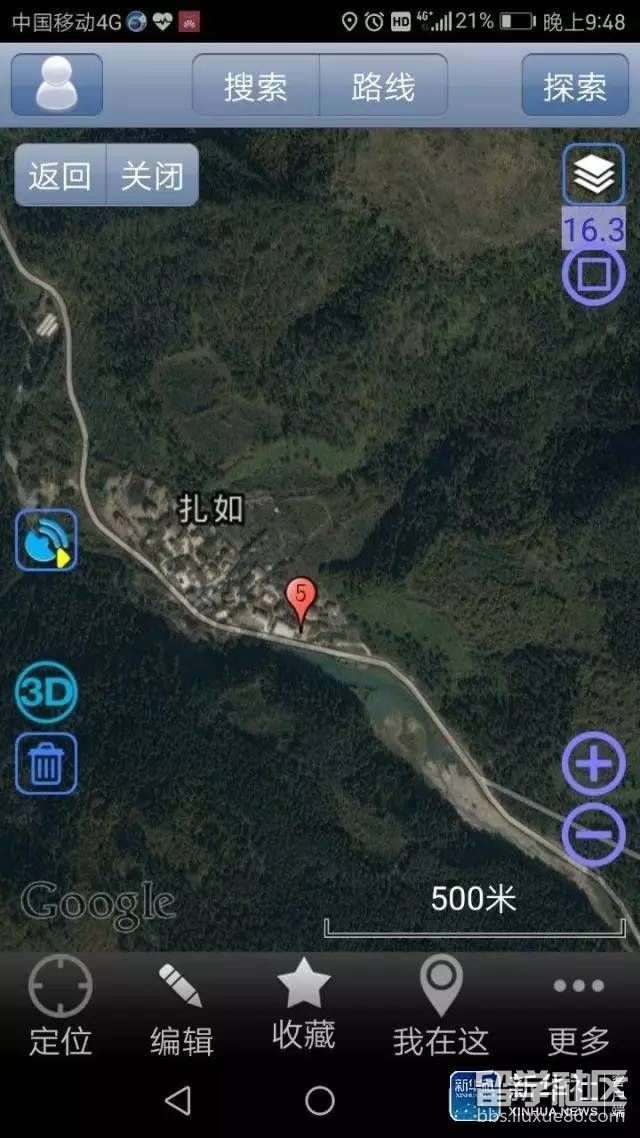Screen dimensions: 640x1138
Task: Open the 更多 more menu
Action: 579,1005
